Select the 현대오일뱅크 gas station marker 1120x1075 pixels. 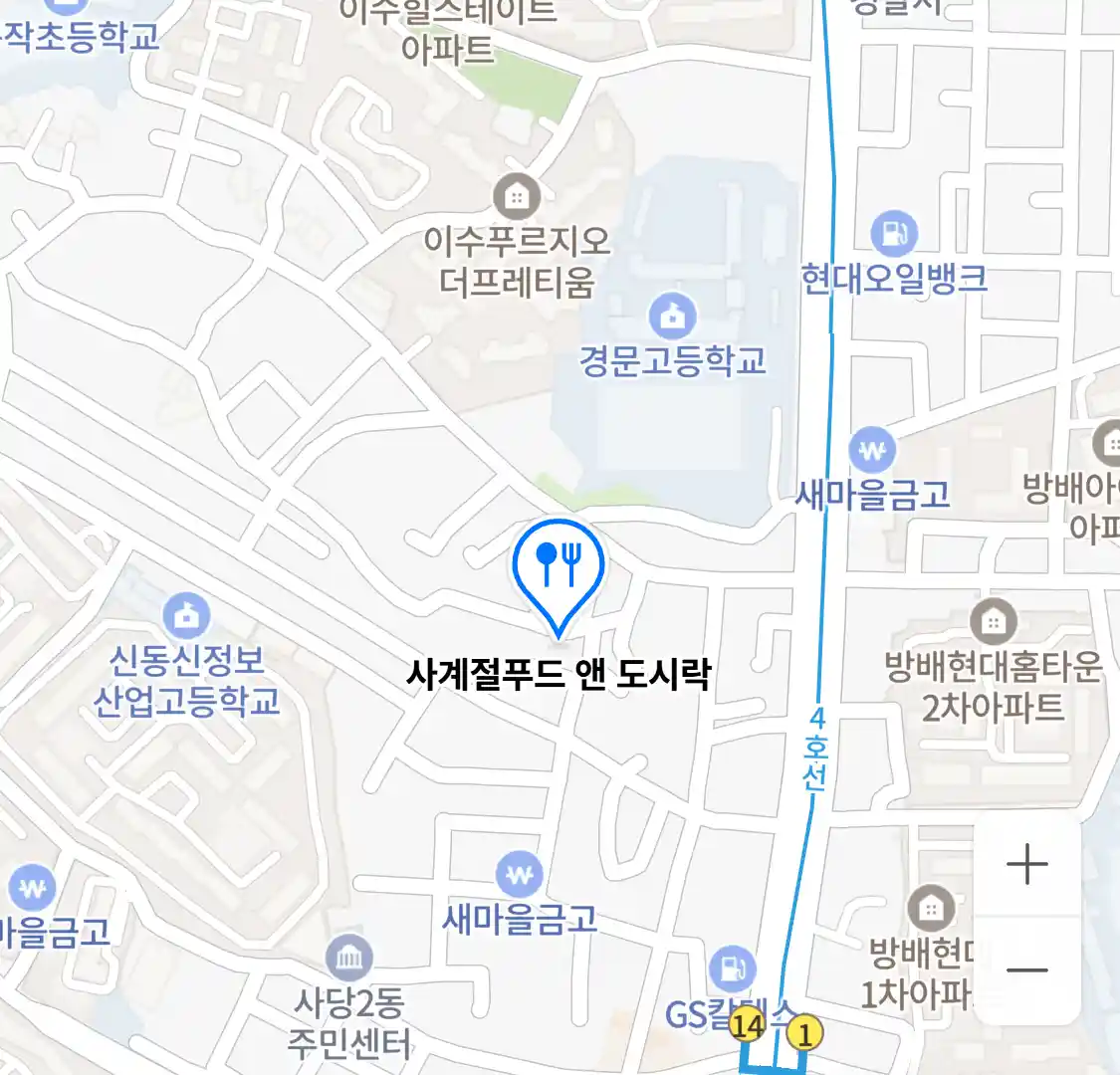click(x=893, y=234)
